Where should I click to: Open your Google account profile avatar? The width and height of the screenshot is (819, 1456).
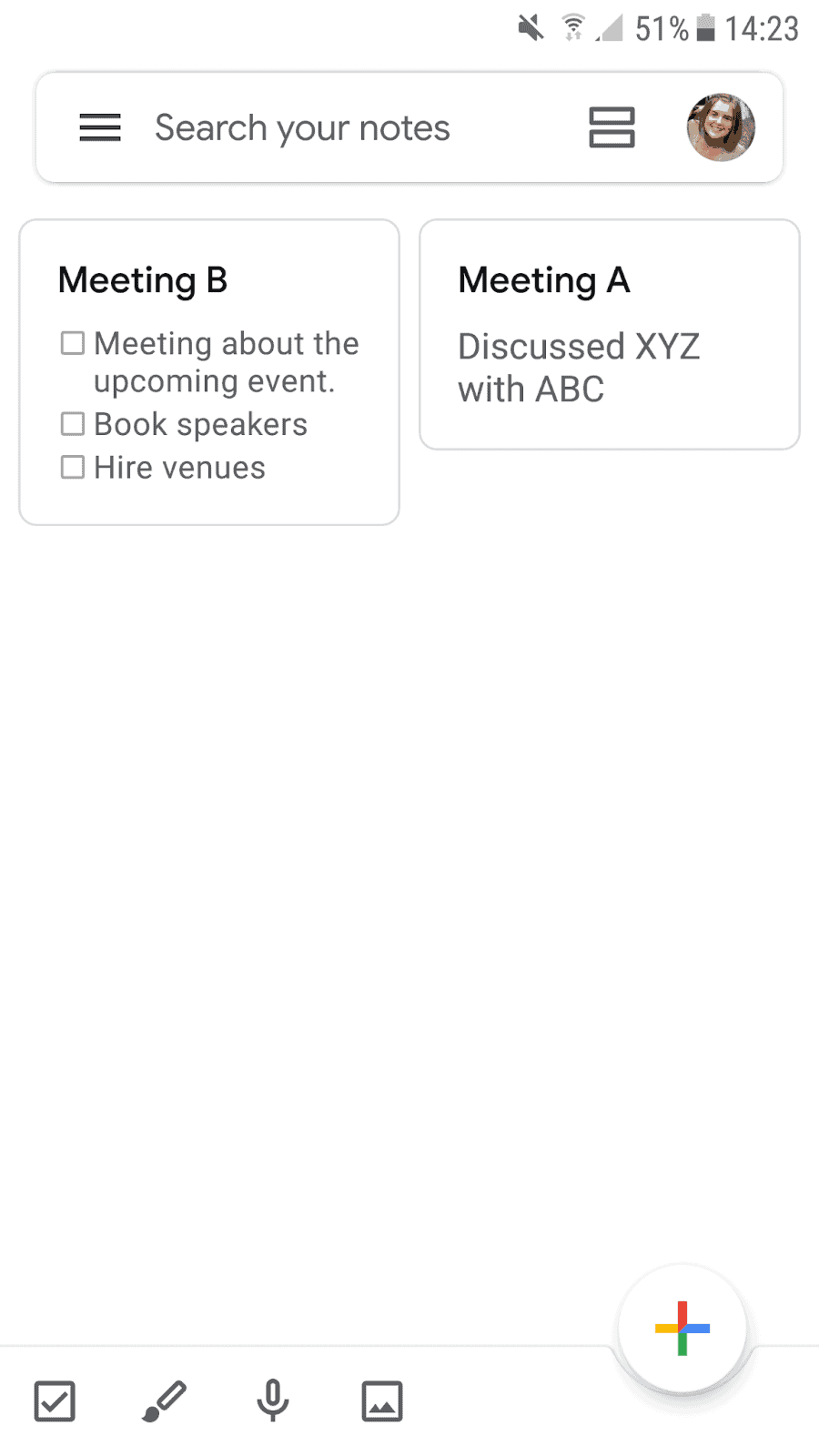[x=721, y=127]
